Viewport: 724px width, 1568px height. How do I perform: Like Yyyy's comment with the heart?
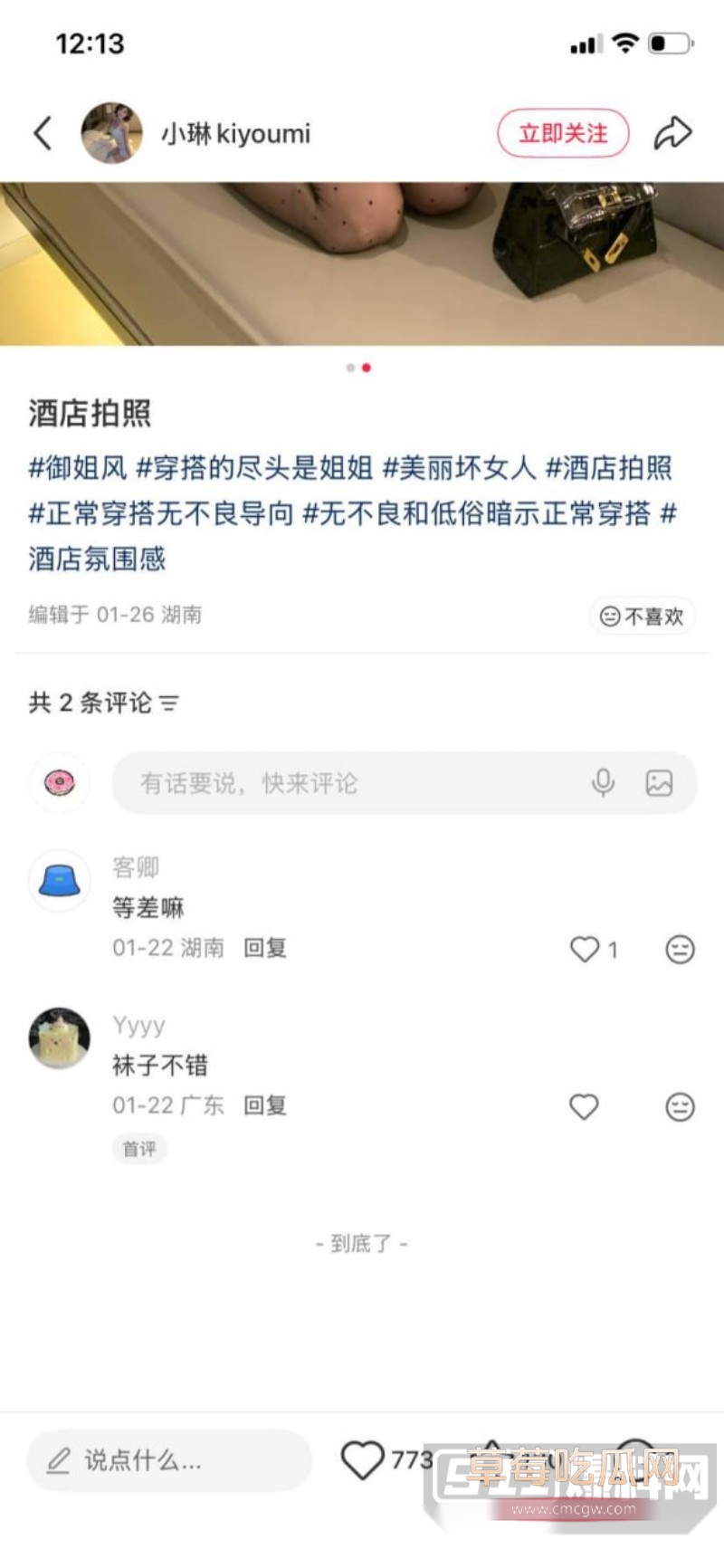[x=584, y=1106]
